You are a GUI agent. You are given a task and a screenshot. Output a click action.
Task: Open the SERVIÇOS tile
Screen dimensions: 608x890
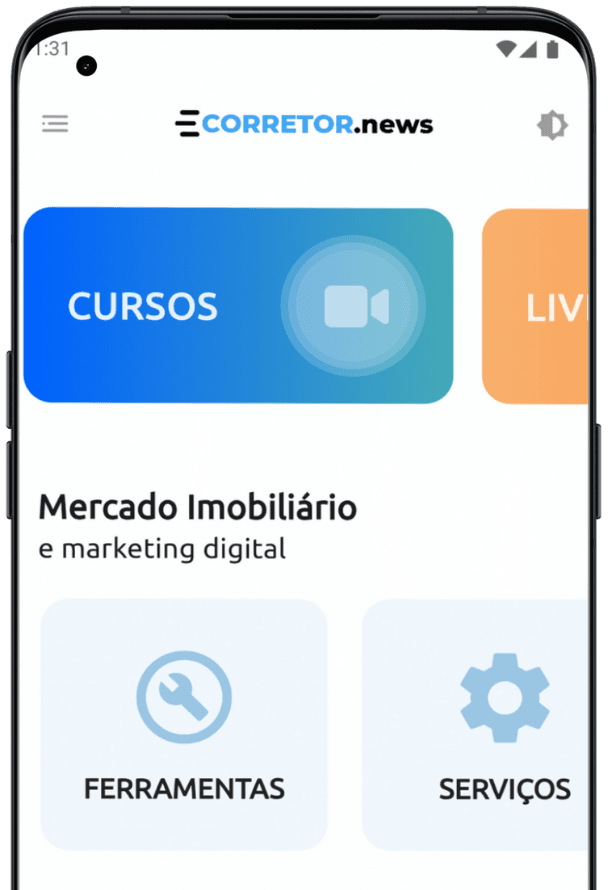point(482,725)
